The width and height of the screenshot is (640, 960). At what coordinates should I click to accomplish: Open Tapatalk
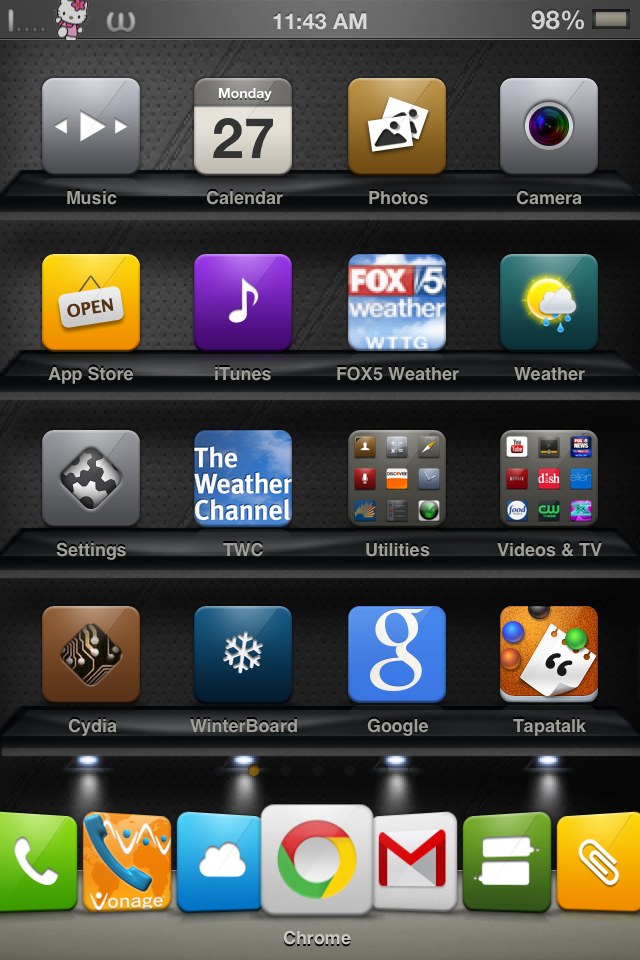pos(549,655)
